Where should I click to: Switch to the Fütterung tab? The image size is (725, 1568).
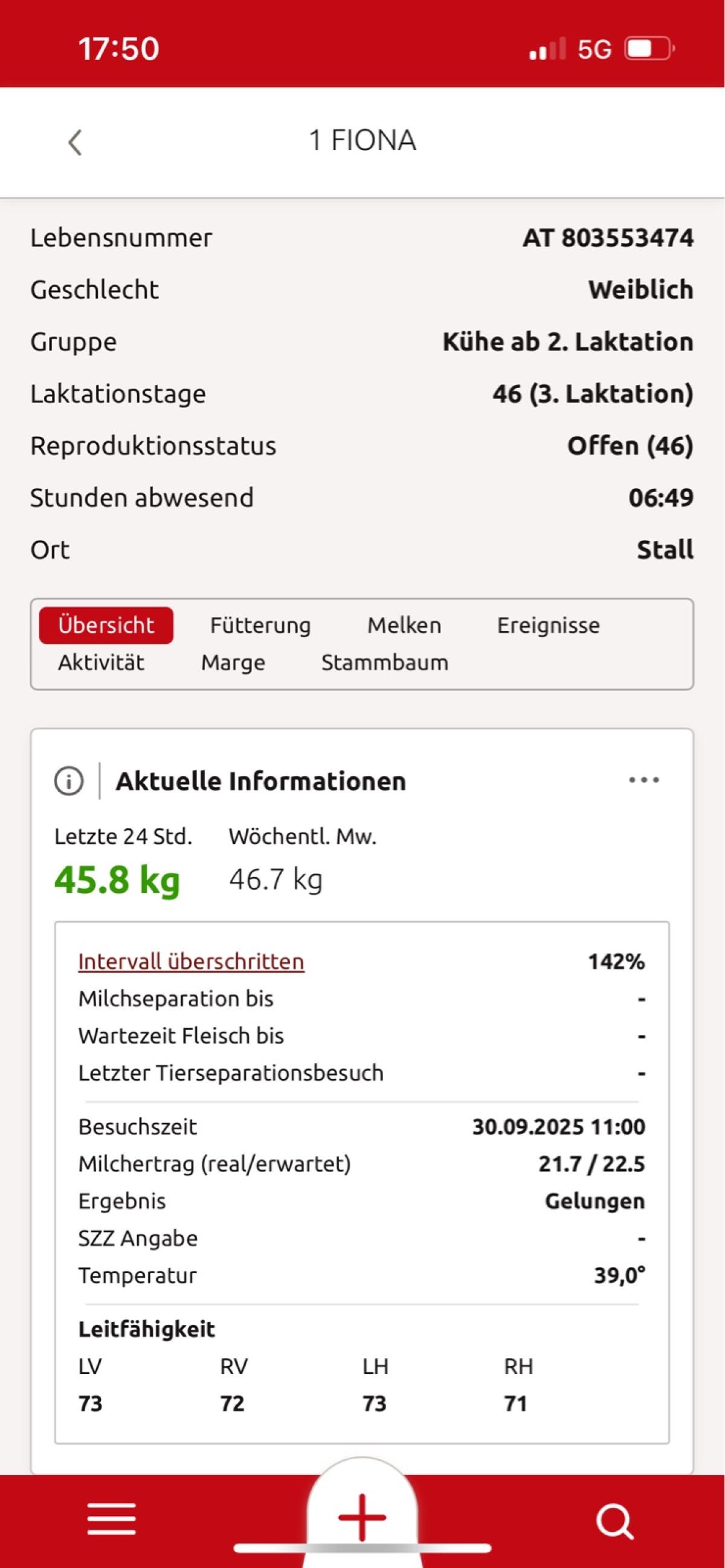(260, 625)
